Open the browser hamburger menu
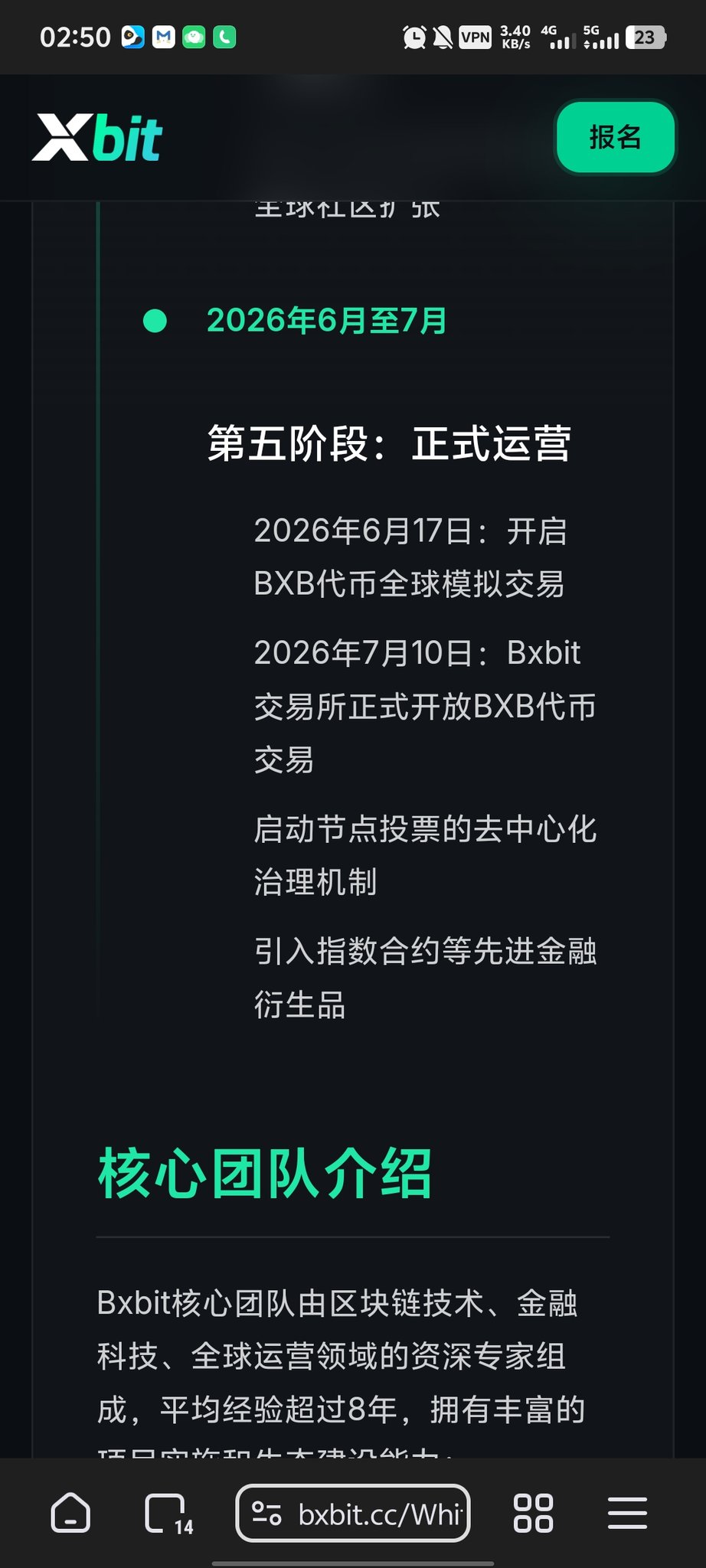 point(627,1513)
